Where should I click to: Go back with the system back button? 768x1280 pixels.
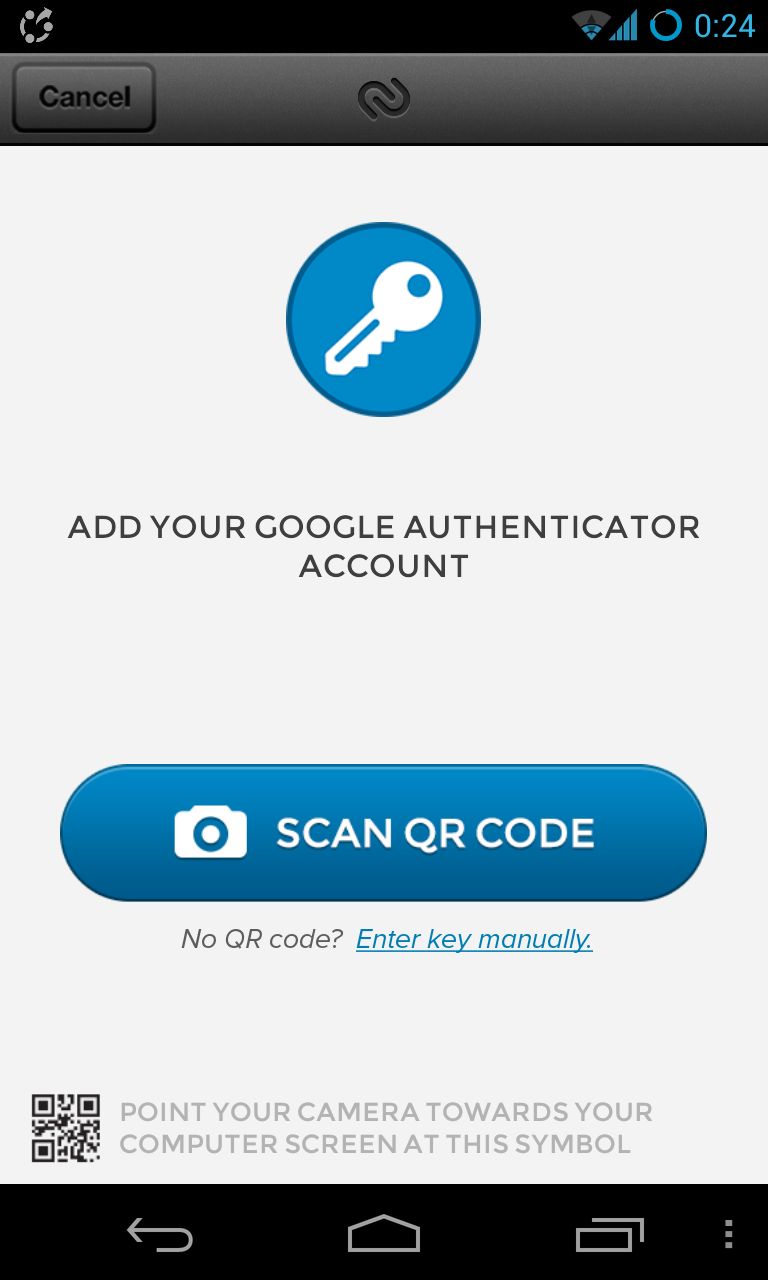160,1234
